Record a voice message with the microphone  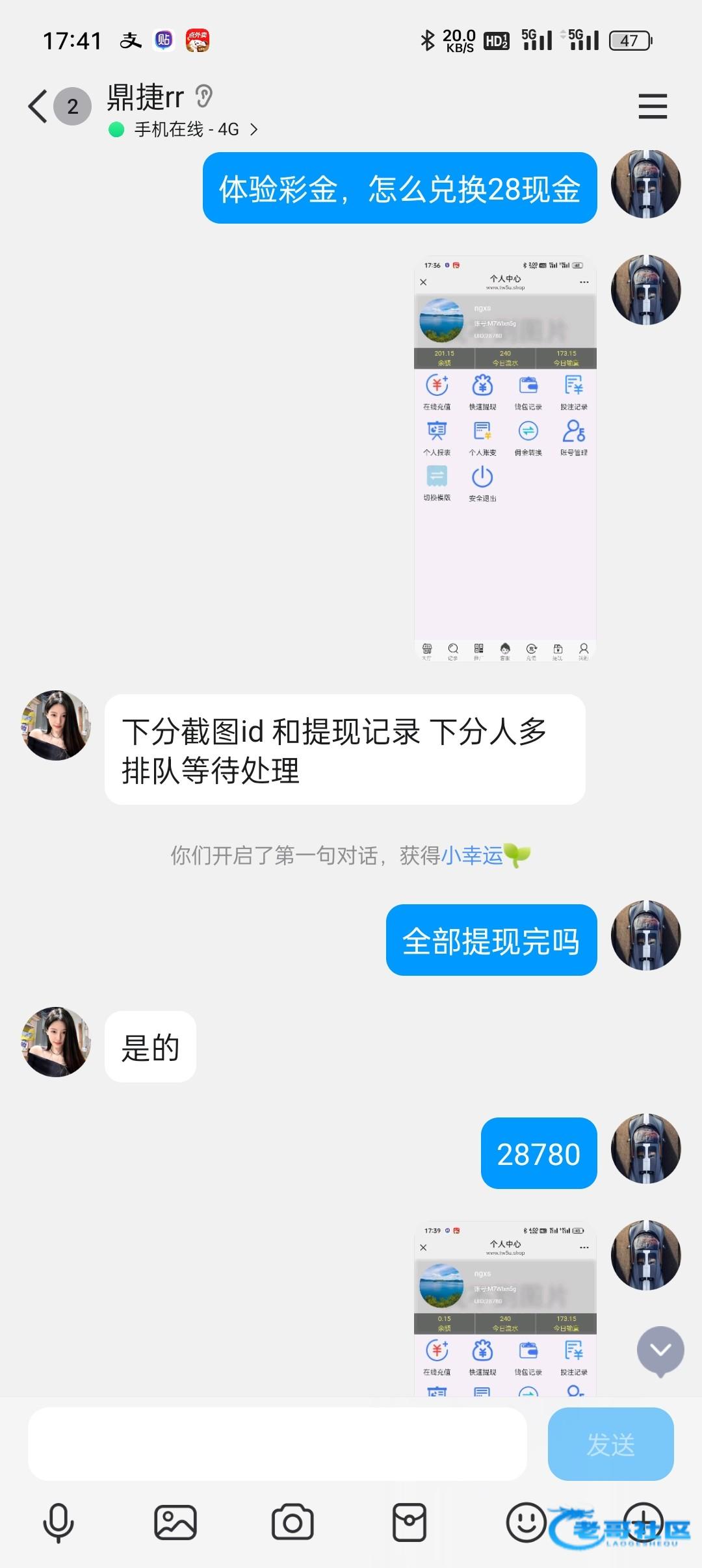tap(58, 1522)
